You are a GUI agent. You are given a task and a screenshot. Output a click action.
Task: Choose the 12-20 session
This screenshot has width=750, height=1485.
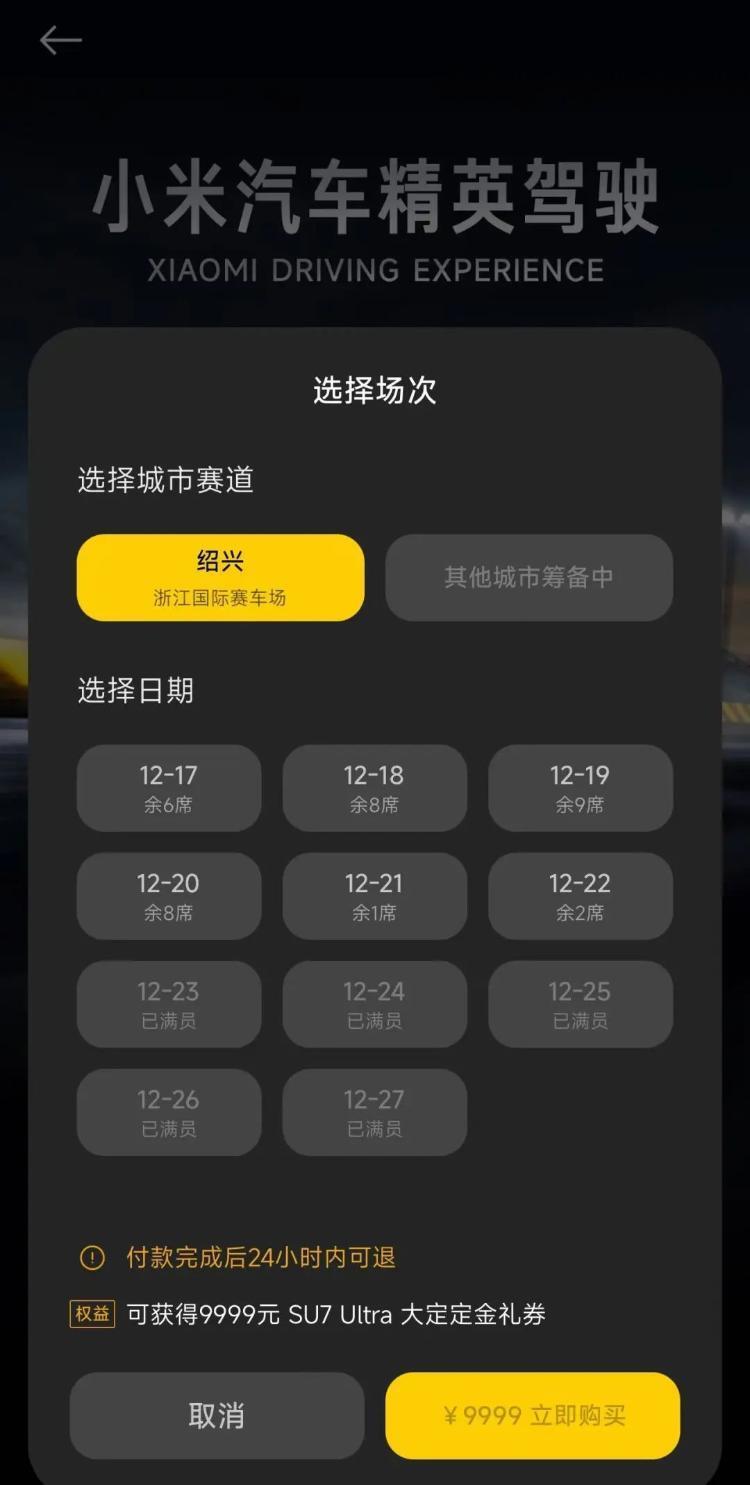click(x=168, y=896)
